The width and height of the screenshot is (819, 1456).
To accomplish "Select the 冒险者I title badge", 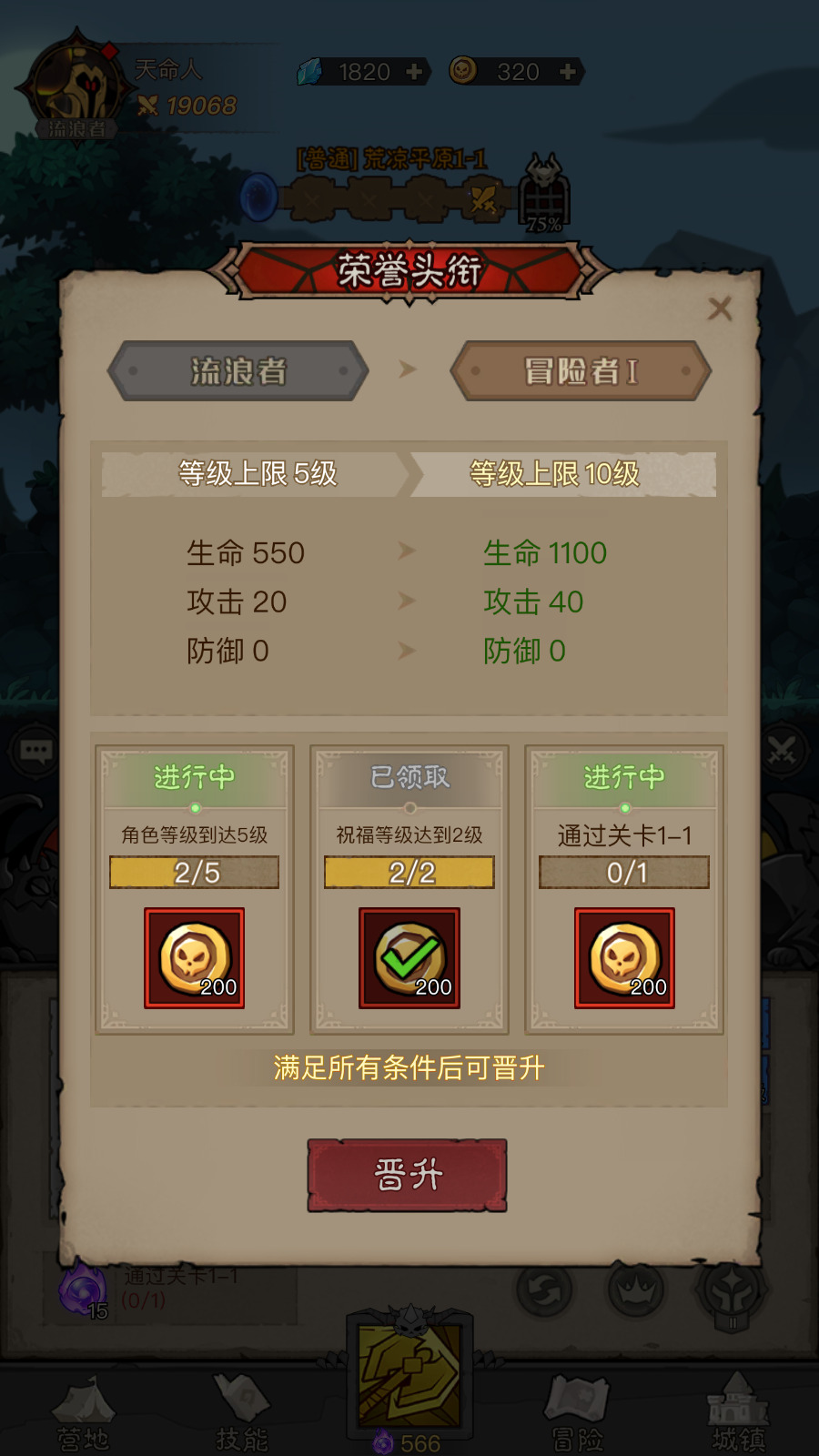I will click(x=581, y=371).
